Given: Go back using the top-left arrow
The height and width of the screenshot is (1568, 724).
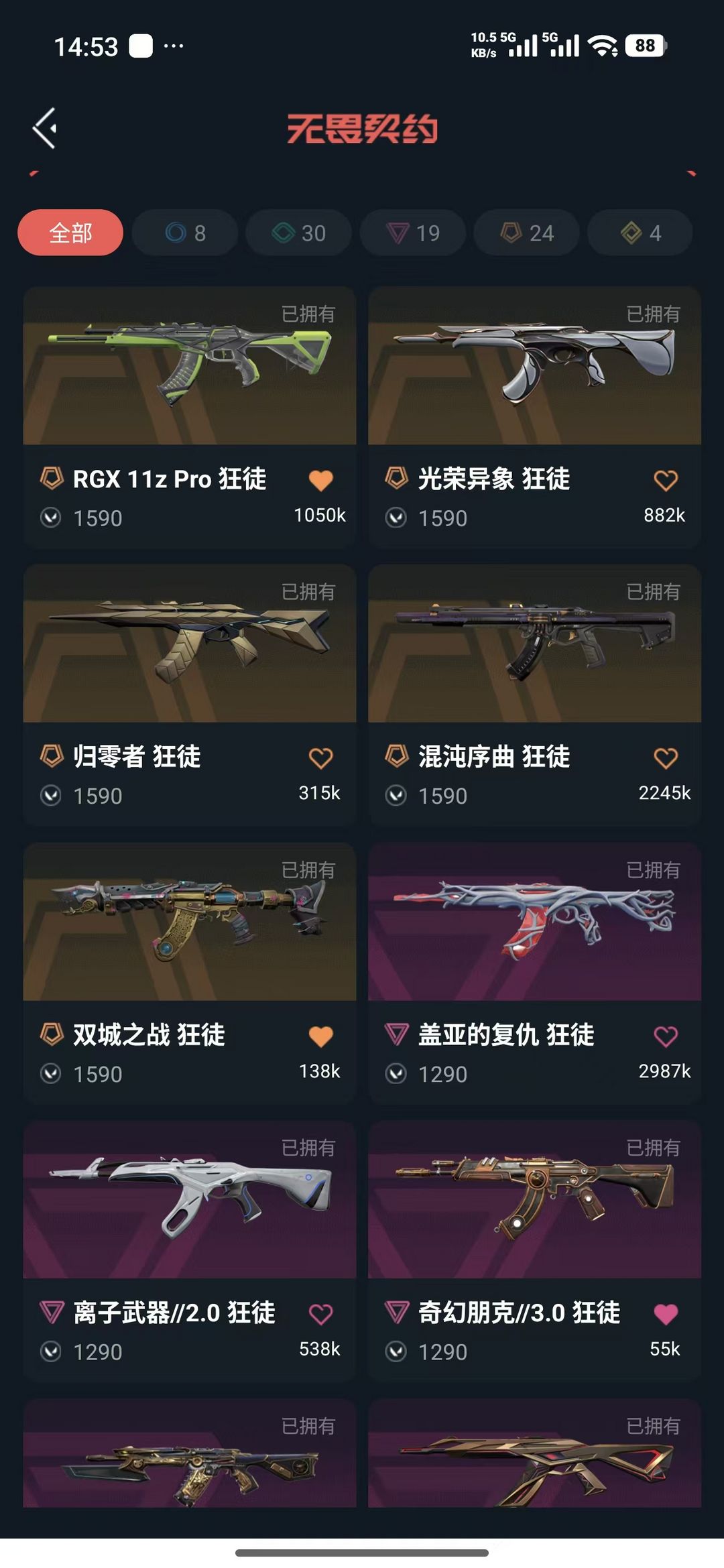Looking at the screenshot, I should click(45, 128).
